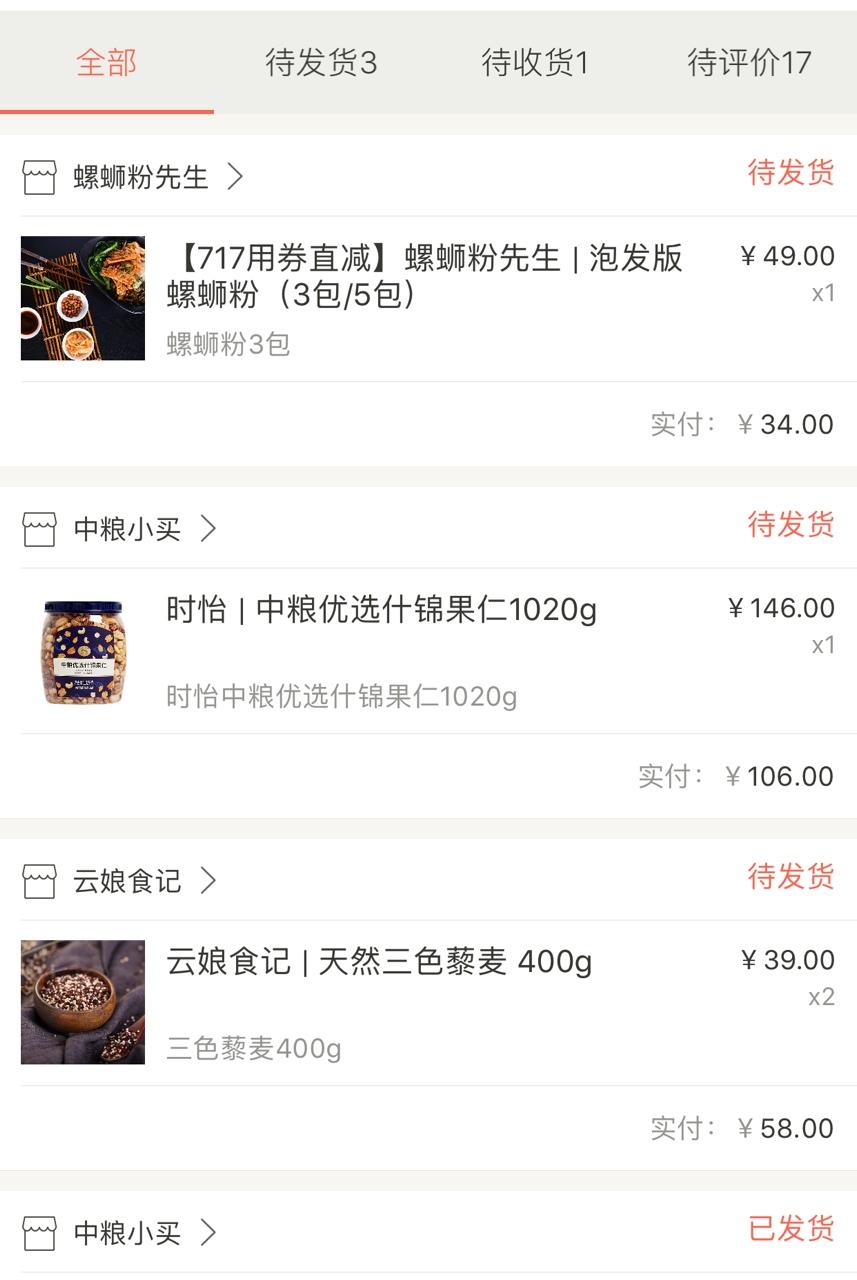857x1280 pixels.
Task: Open the 中粮优选什锦果仁1020g order
Action: [382, 609]
